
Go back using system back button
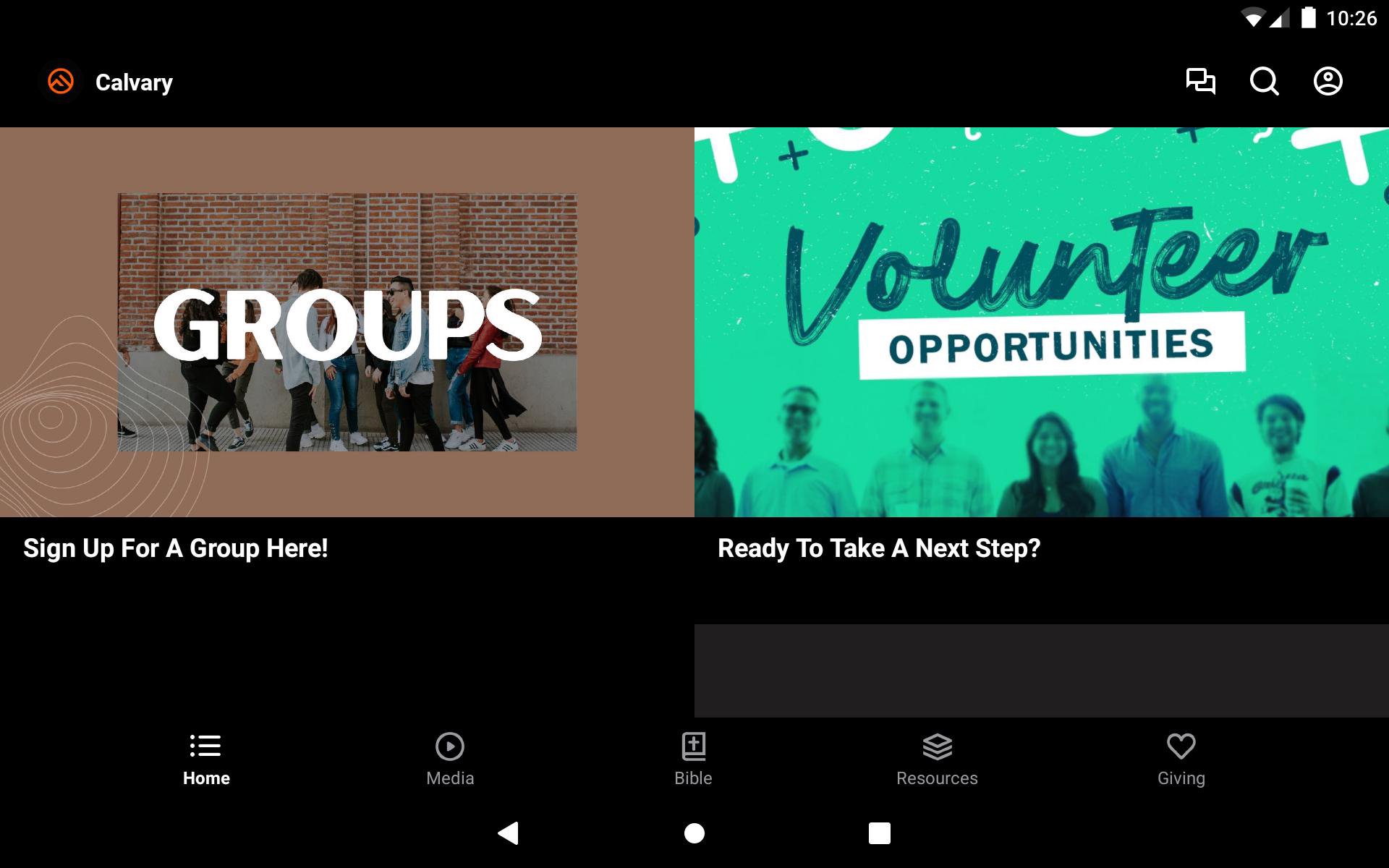coord(509,833)
